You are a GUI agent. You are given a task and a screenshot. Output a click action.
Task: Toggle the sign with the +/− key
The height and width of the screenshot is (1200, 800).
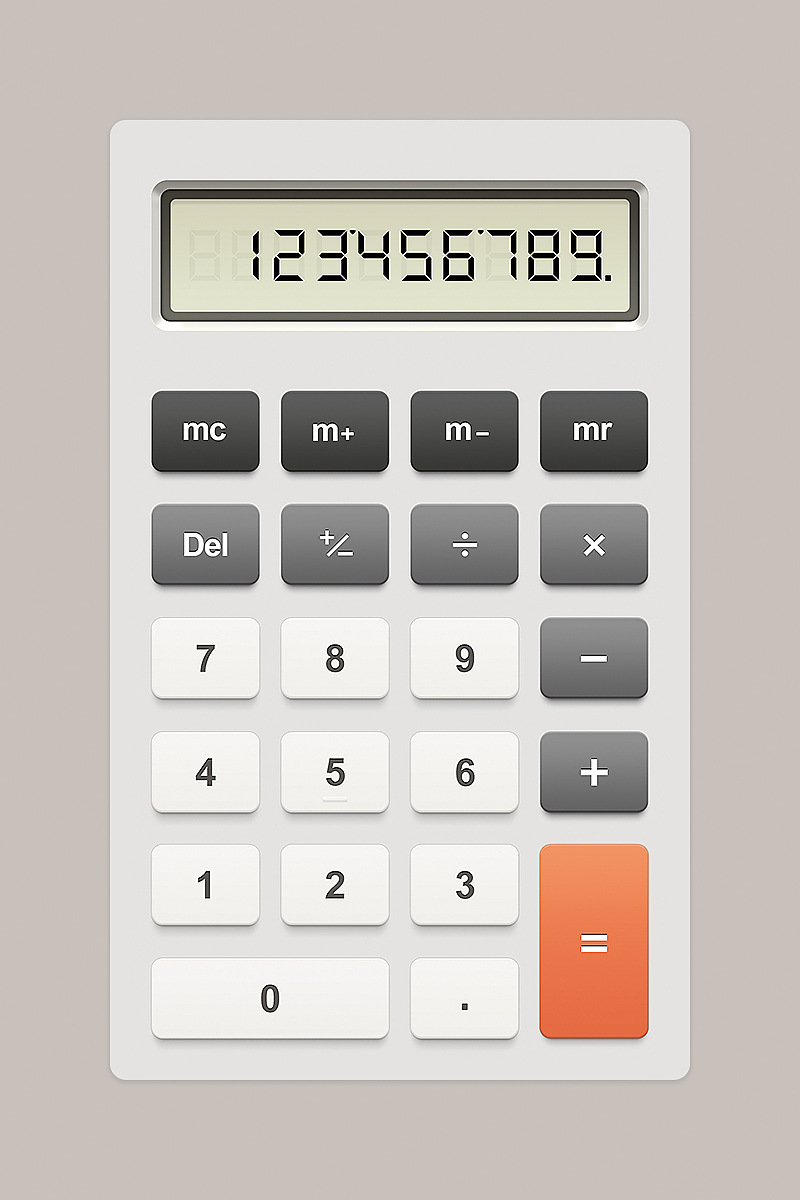(334, 544)
